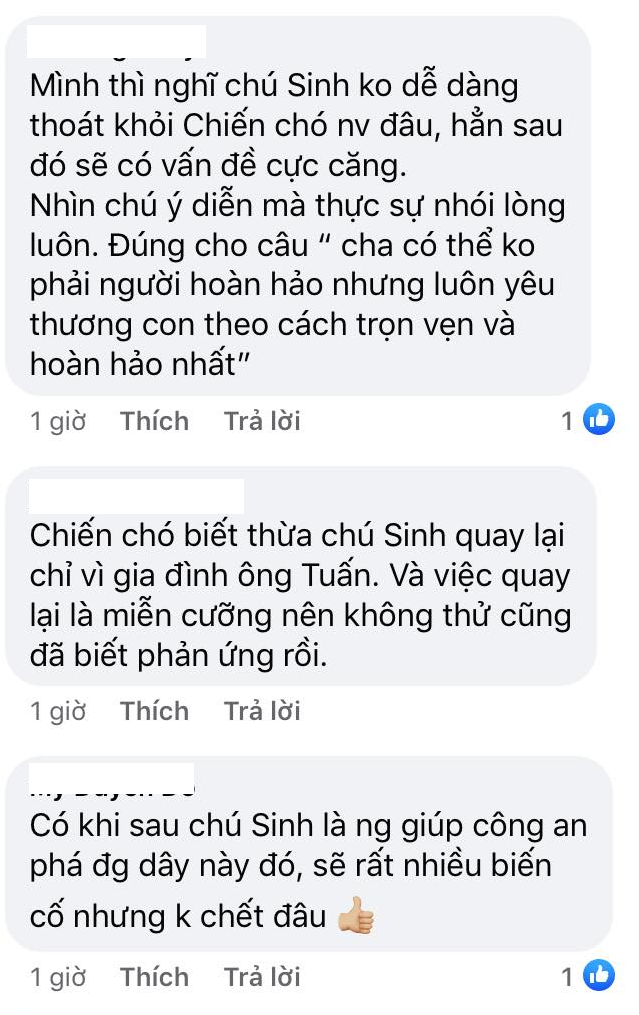The height and width of the screenshot is (1015, 639).
Task: Like the comment about "giúp công an phá đg dây"
Action: tap(154, 977)
